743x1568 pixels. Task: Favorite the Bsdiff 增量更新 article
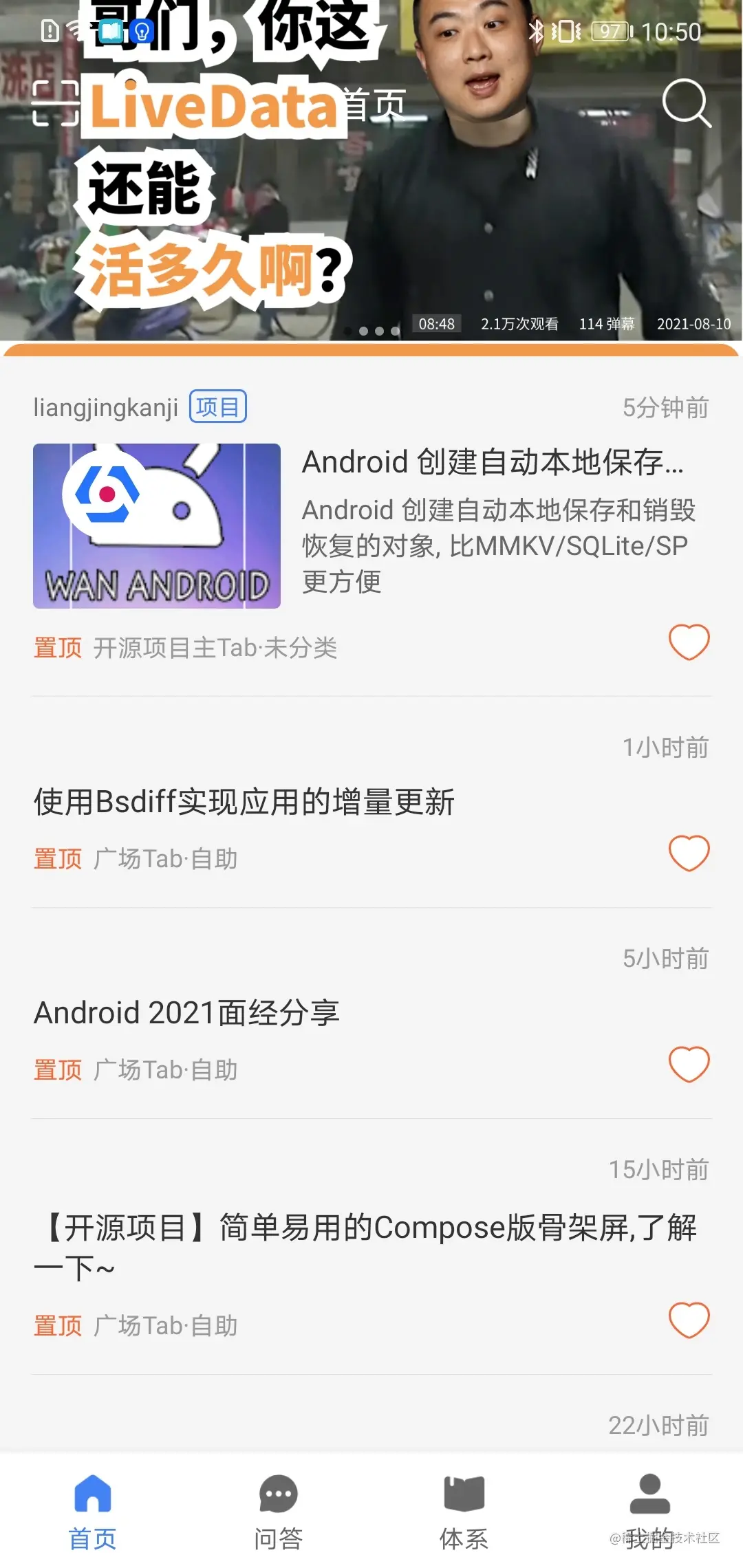[689, 853]
